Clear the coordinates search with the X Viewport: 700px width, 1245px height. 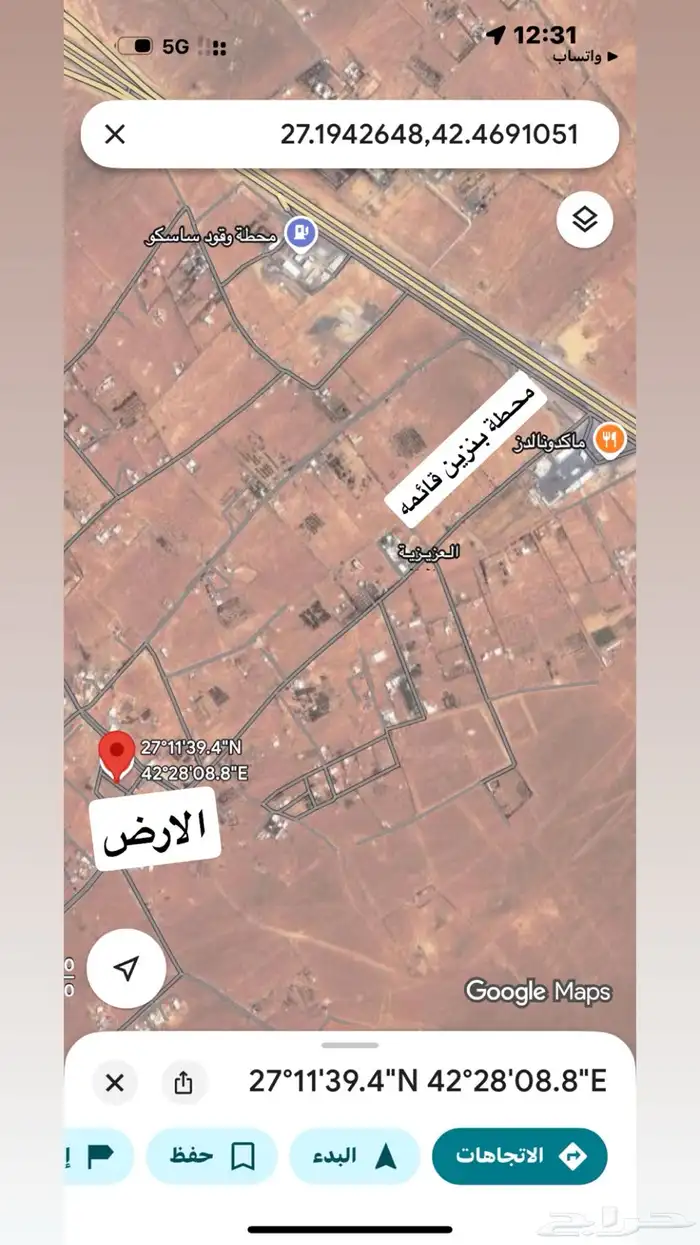pos(115,134)
